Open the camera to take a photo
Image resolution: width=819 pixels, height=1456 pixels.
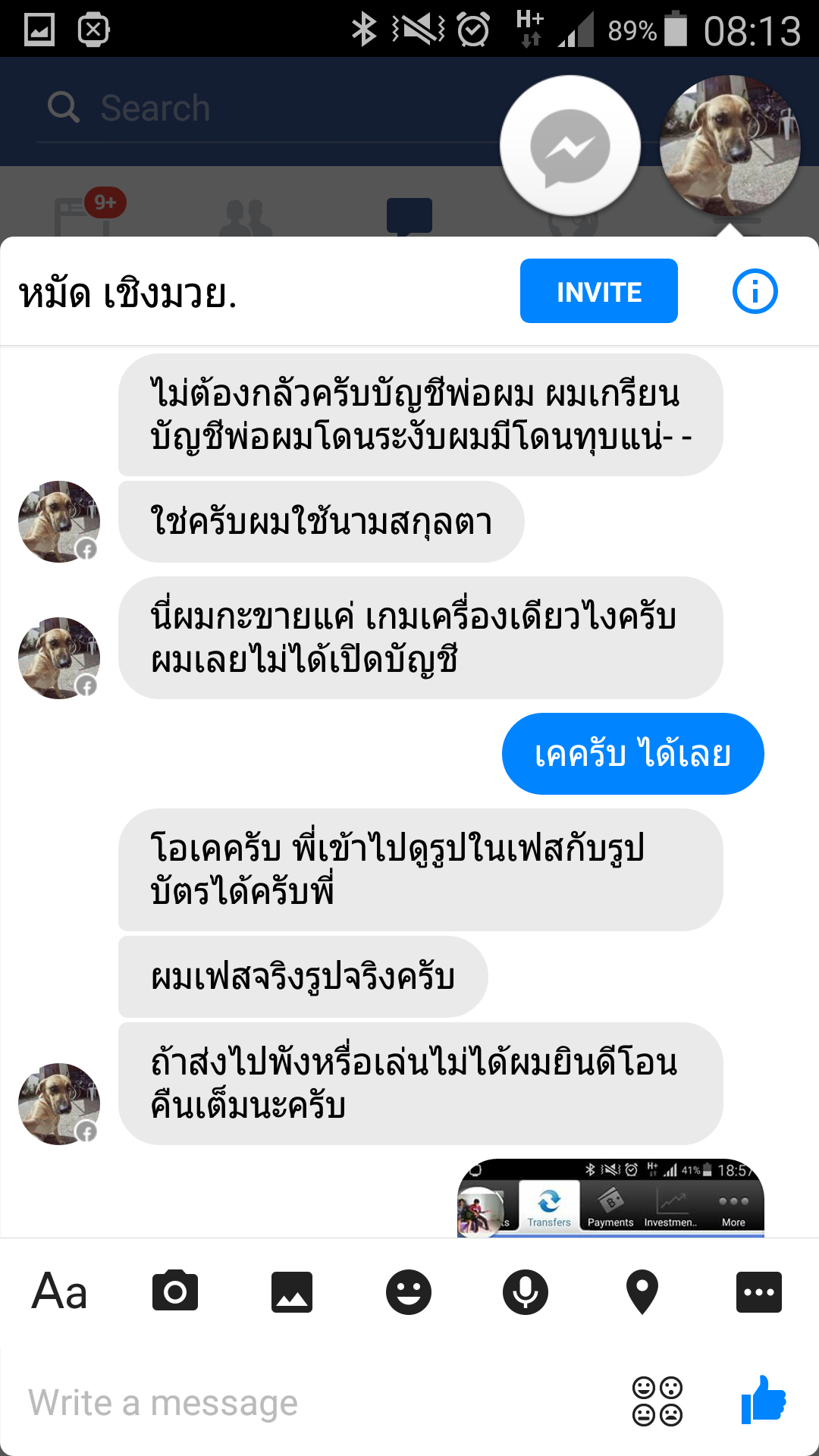pos(175,1291)
